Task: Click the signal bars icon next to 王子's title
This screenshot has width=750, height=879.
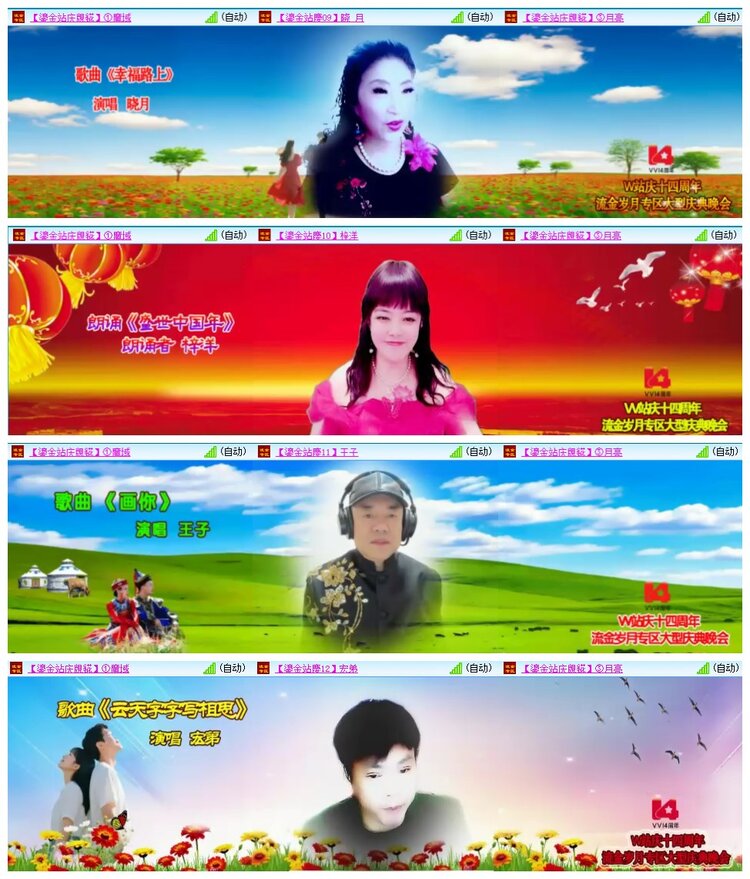Action: click(x=456, y=455)
